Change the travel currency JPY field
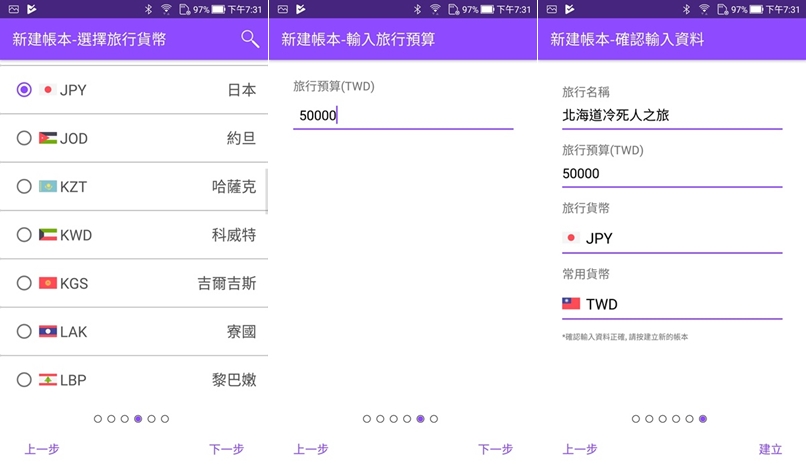Image resolution: width=806 pixels, height=476 pixels. pyautogui.click(x=670, y=238)
